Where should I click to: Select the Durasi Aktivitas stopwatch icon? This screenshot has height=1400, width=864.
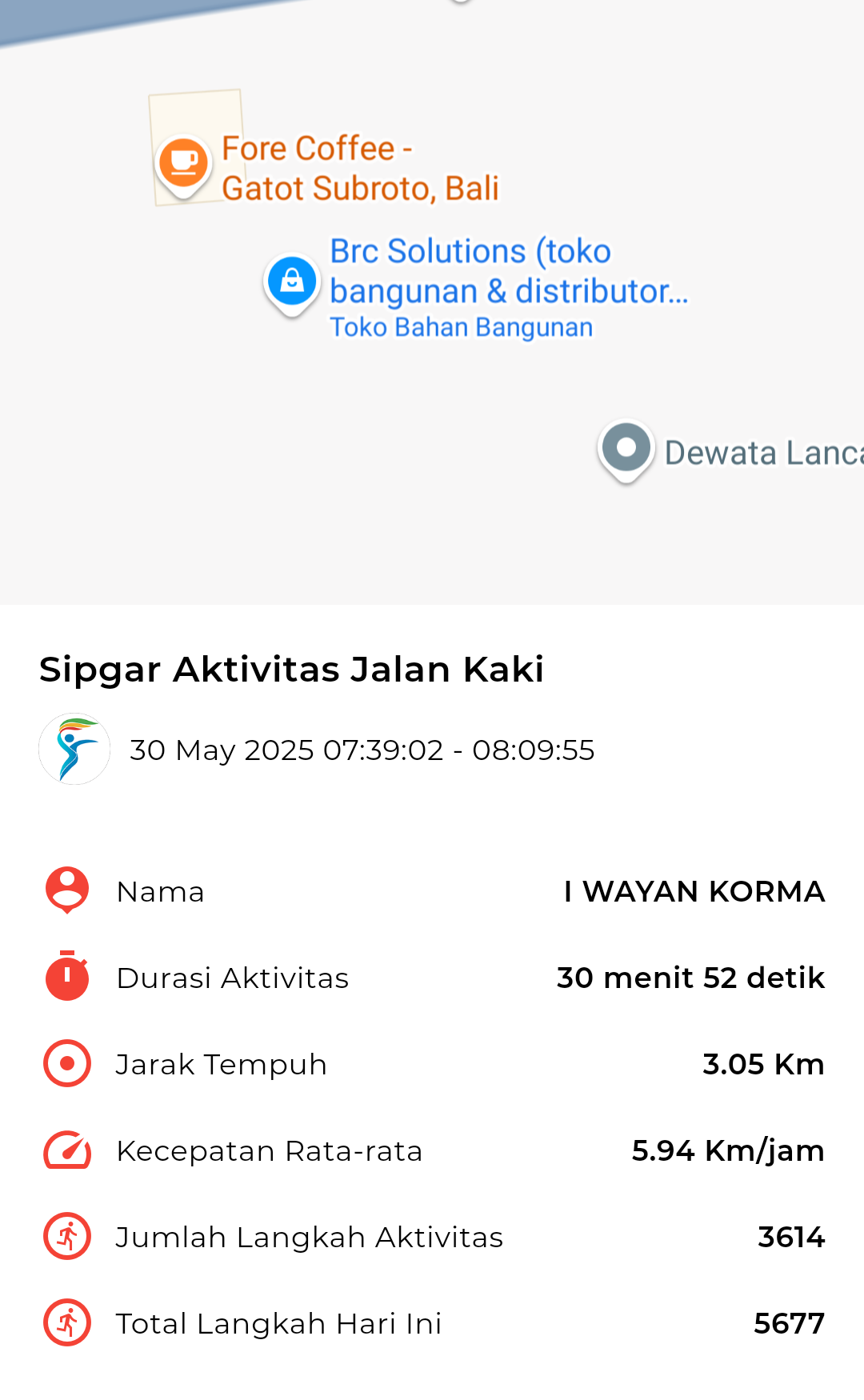click(66, 977)
